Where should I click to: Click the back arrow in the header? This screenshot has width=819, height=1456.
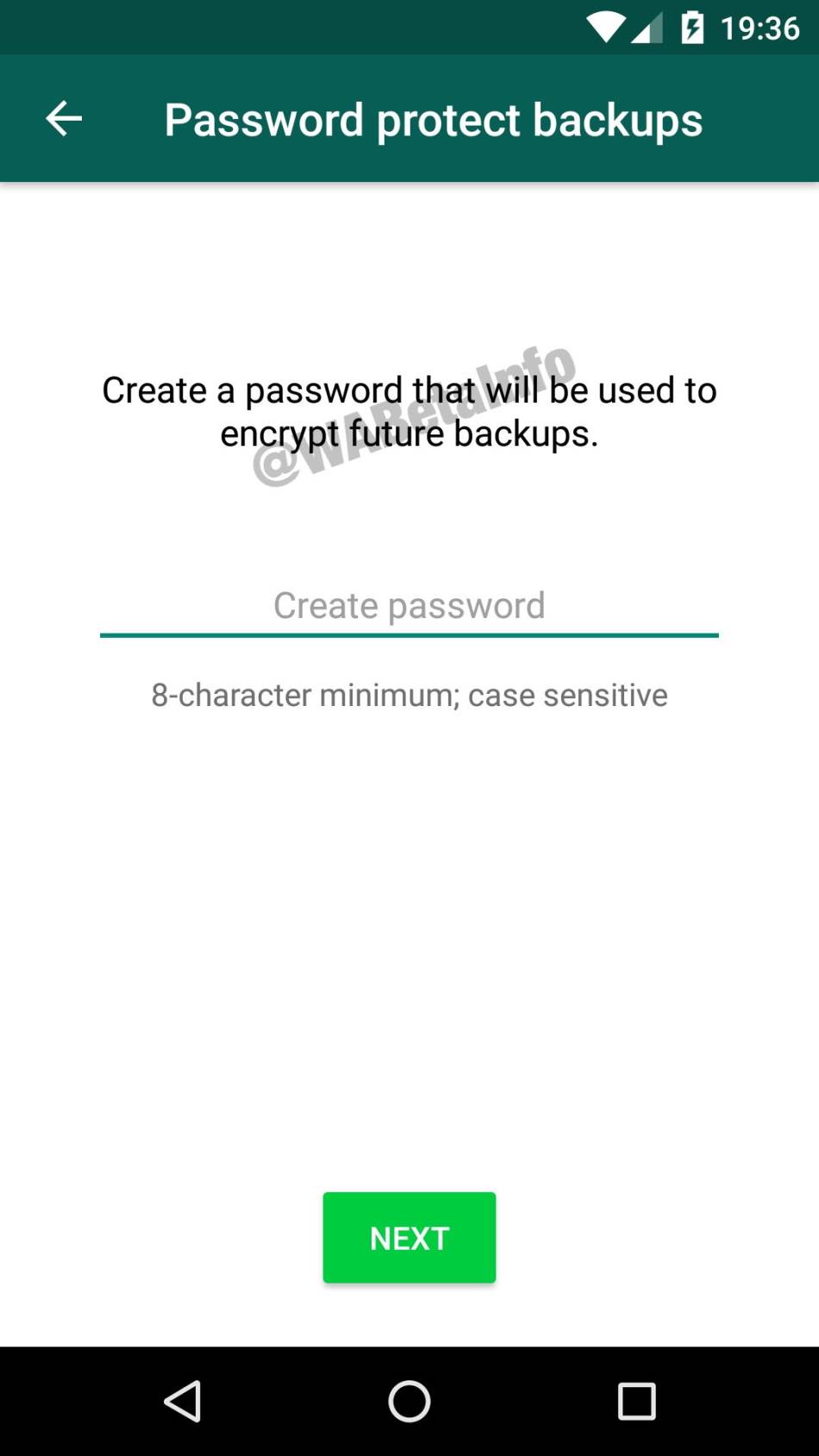(x=62, y=118)
